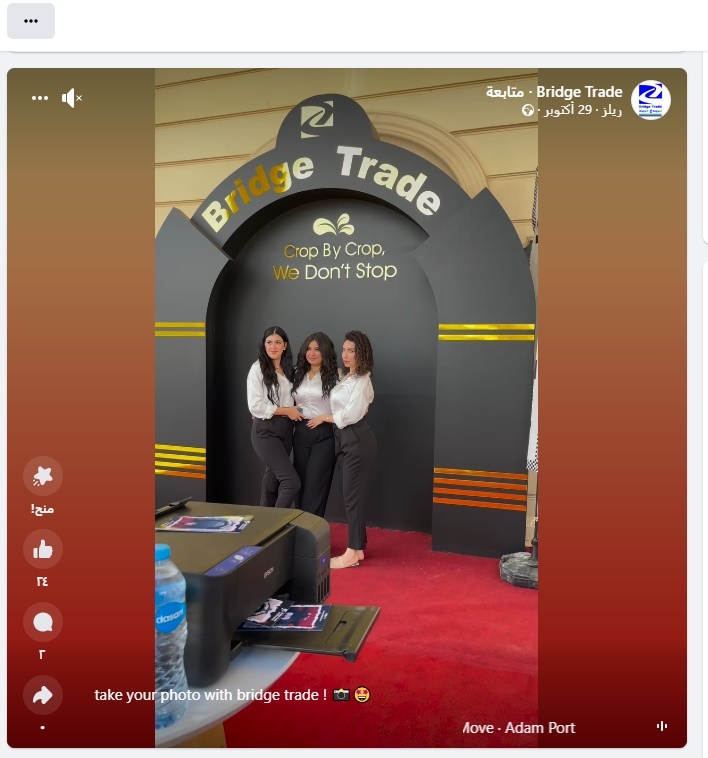
Task: Open the reel's three-dot options menu
Action: point(40,98)
